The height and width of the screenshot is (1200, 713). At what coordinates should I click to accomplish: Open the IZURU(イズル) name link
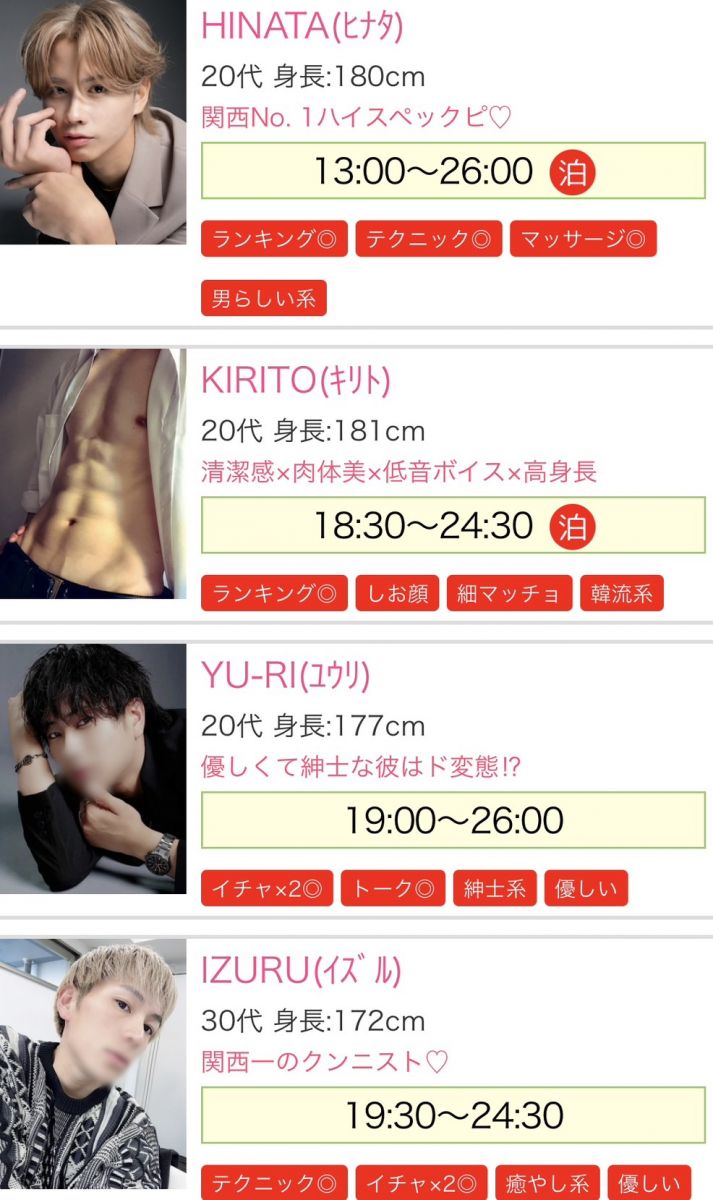click(x=301, y=970)
